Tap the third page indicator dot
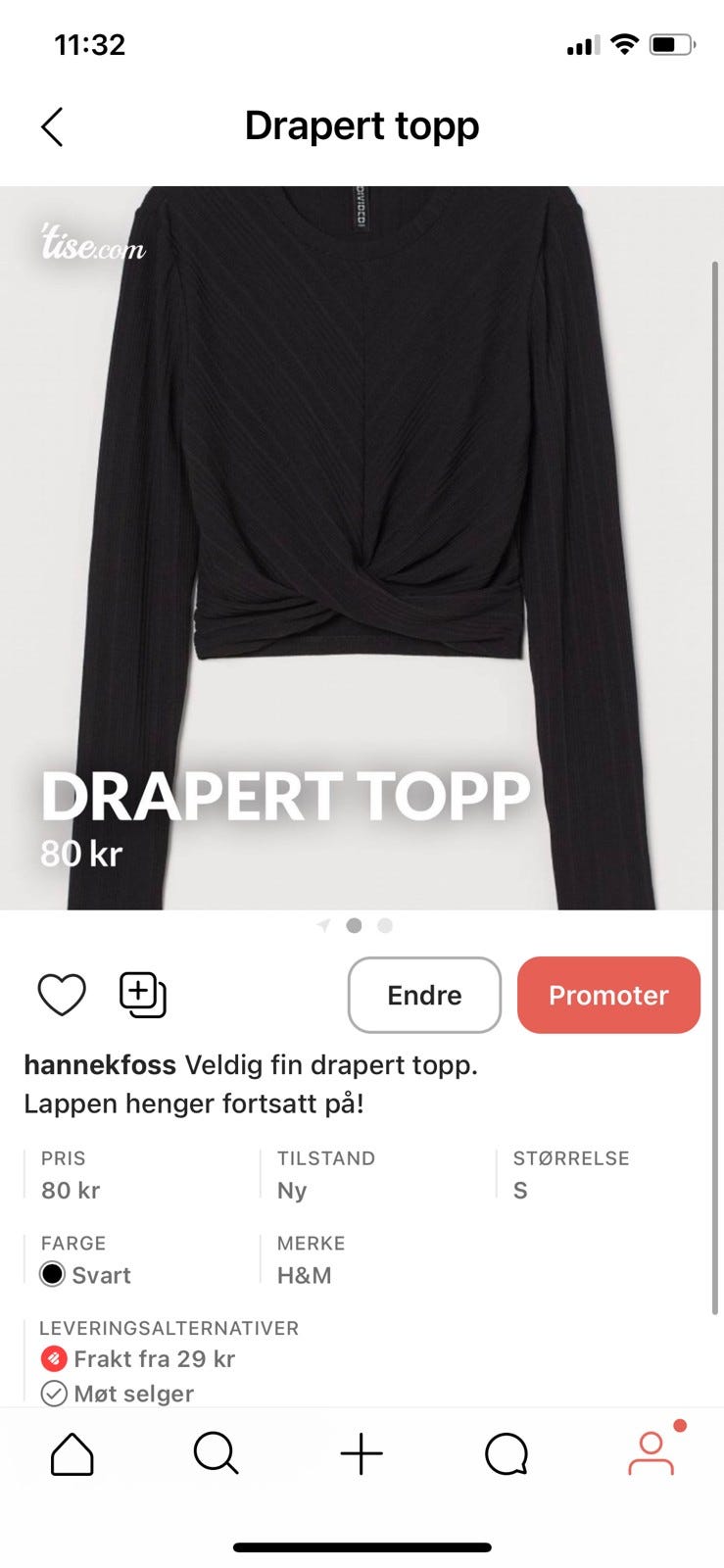Screen dimensions: 724x1568 [385, 925]
